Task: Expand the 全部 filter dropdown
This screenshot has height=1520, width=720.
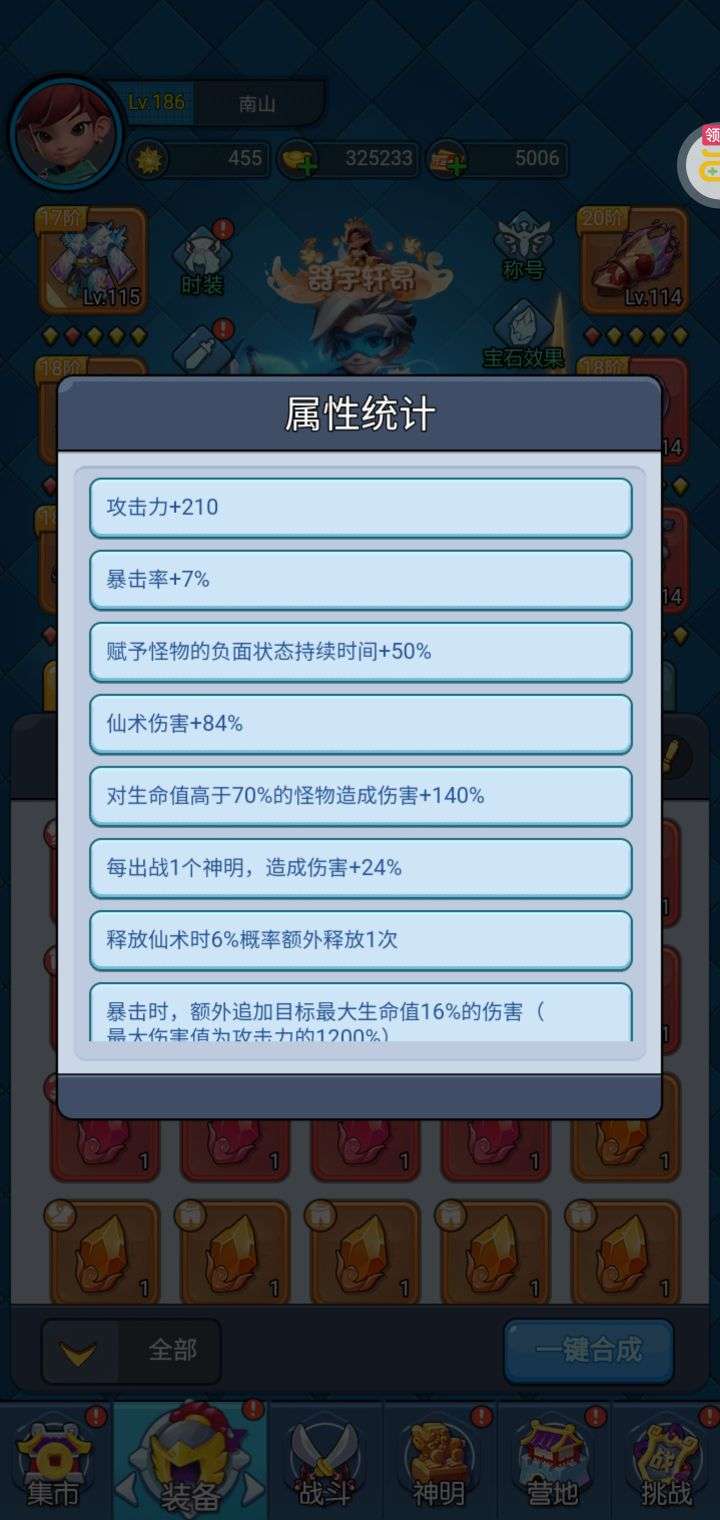Action: [x=130, y=1351]
